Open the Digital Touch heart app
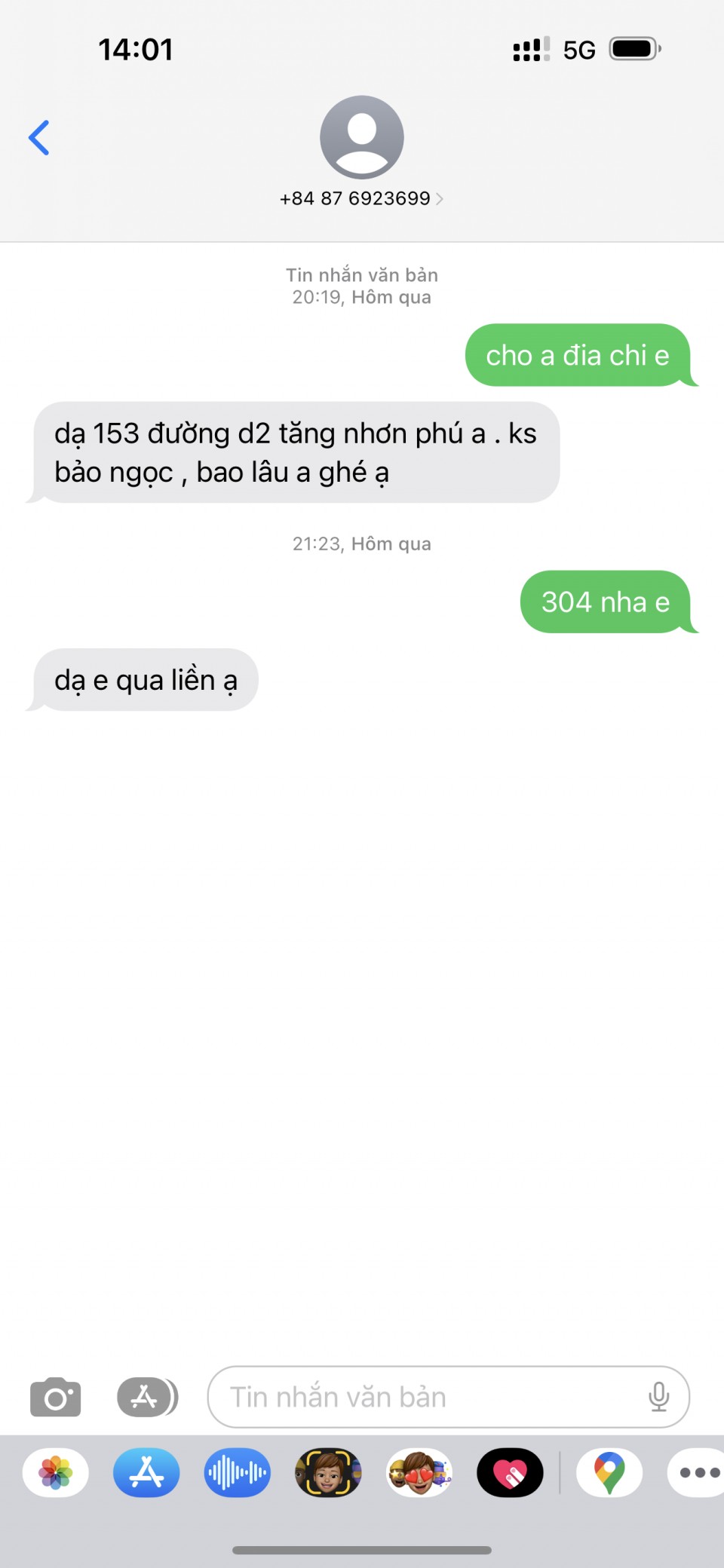The image size is (724, 1568). 510,1472
